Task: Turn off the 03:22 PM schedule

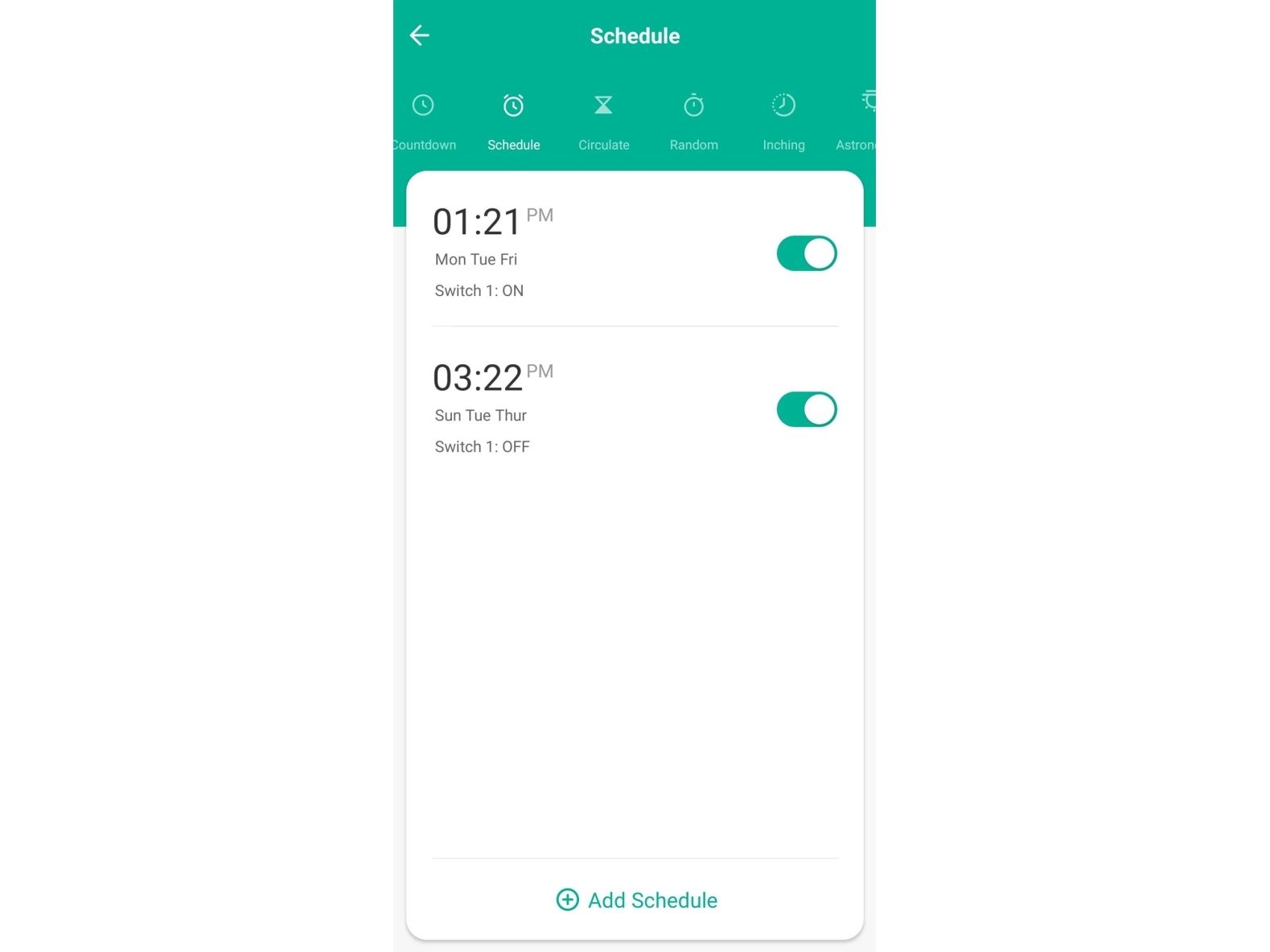Action: [806, 409]
